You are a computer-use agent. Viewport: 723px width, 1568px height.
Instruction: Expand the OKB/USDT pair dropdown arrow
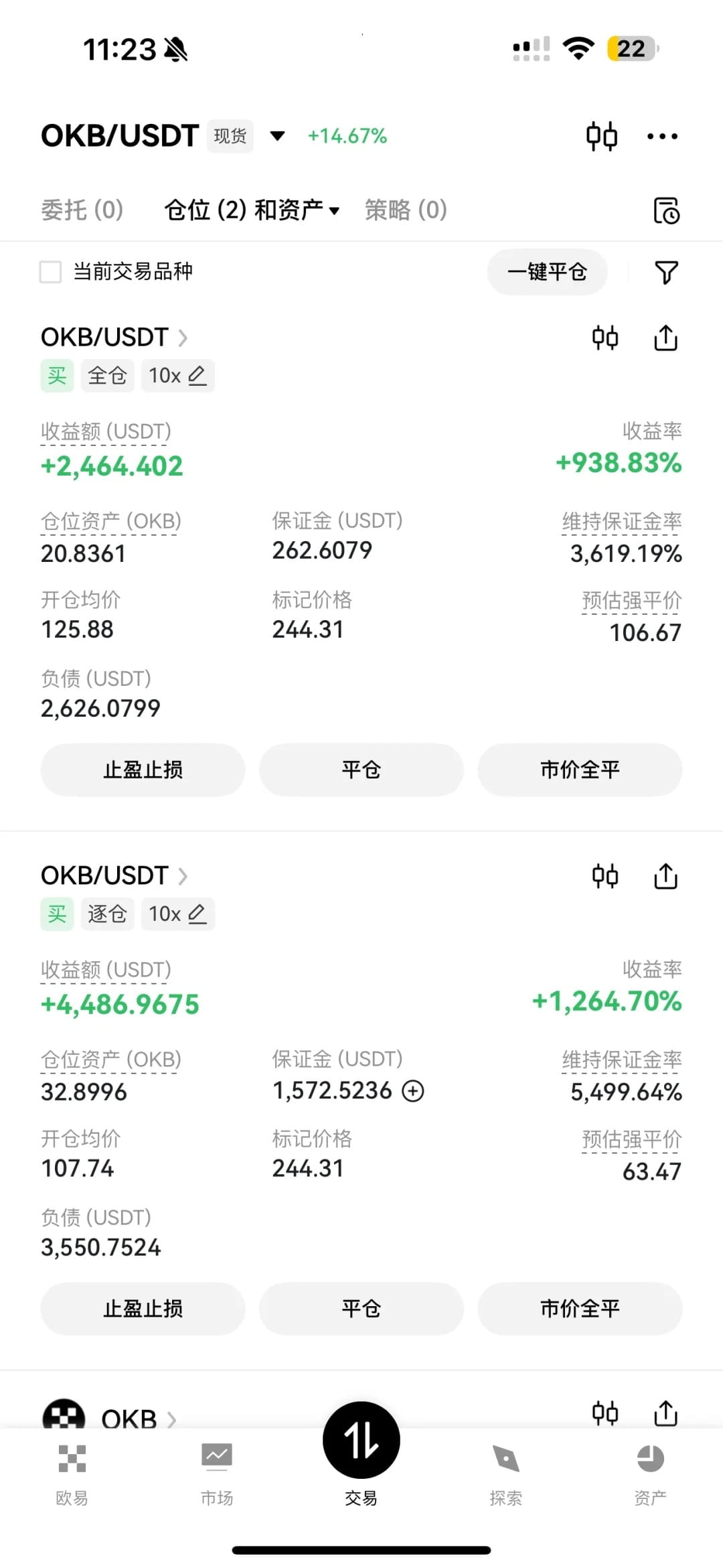coord(277,136)
